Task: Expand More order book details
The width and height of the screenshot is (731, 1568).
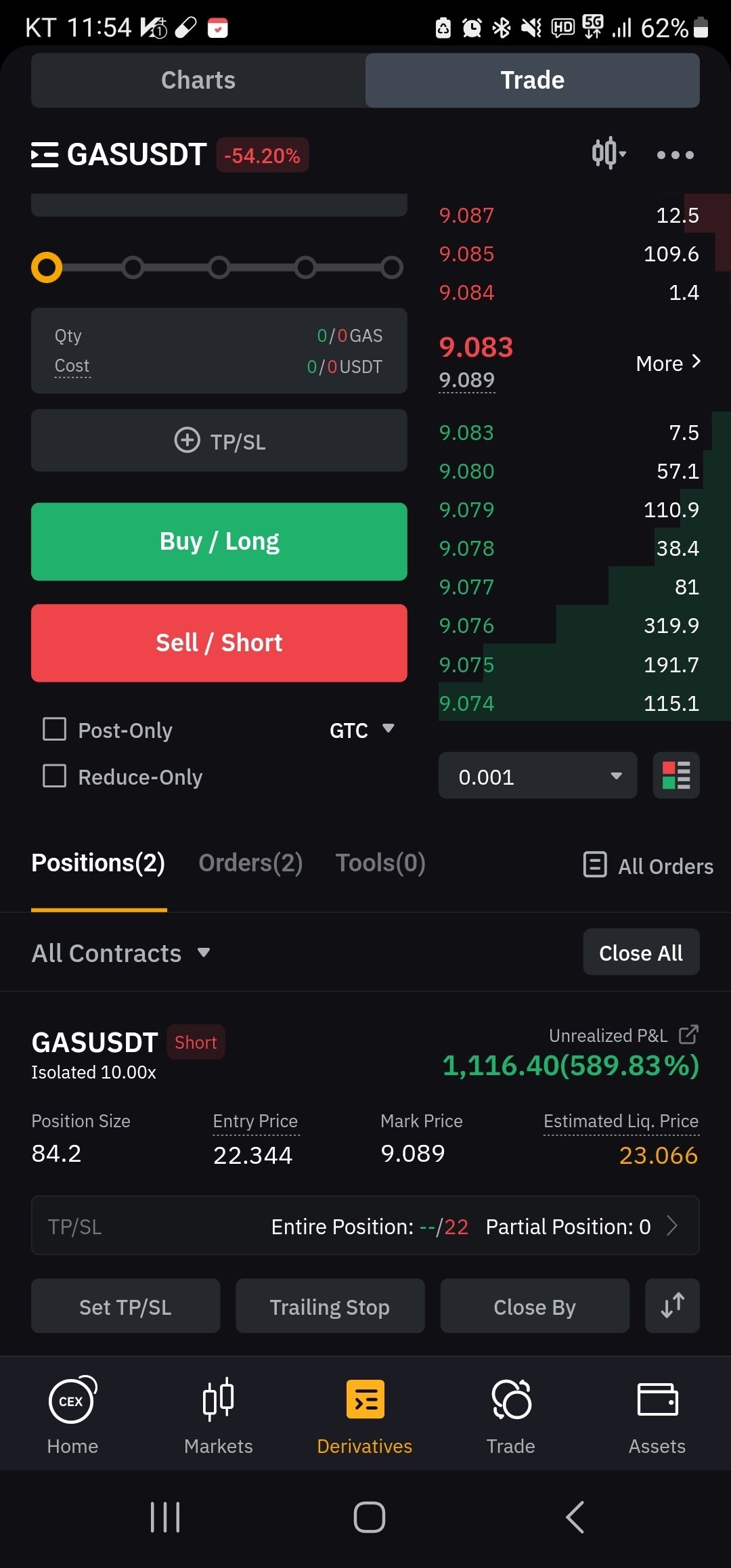Action: pos(667,364)
